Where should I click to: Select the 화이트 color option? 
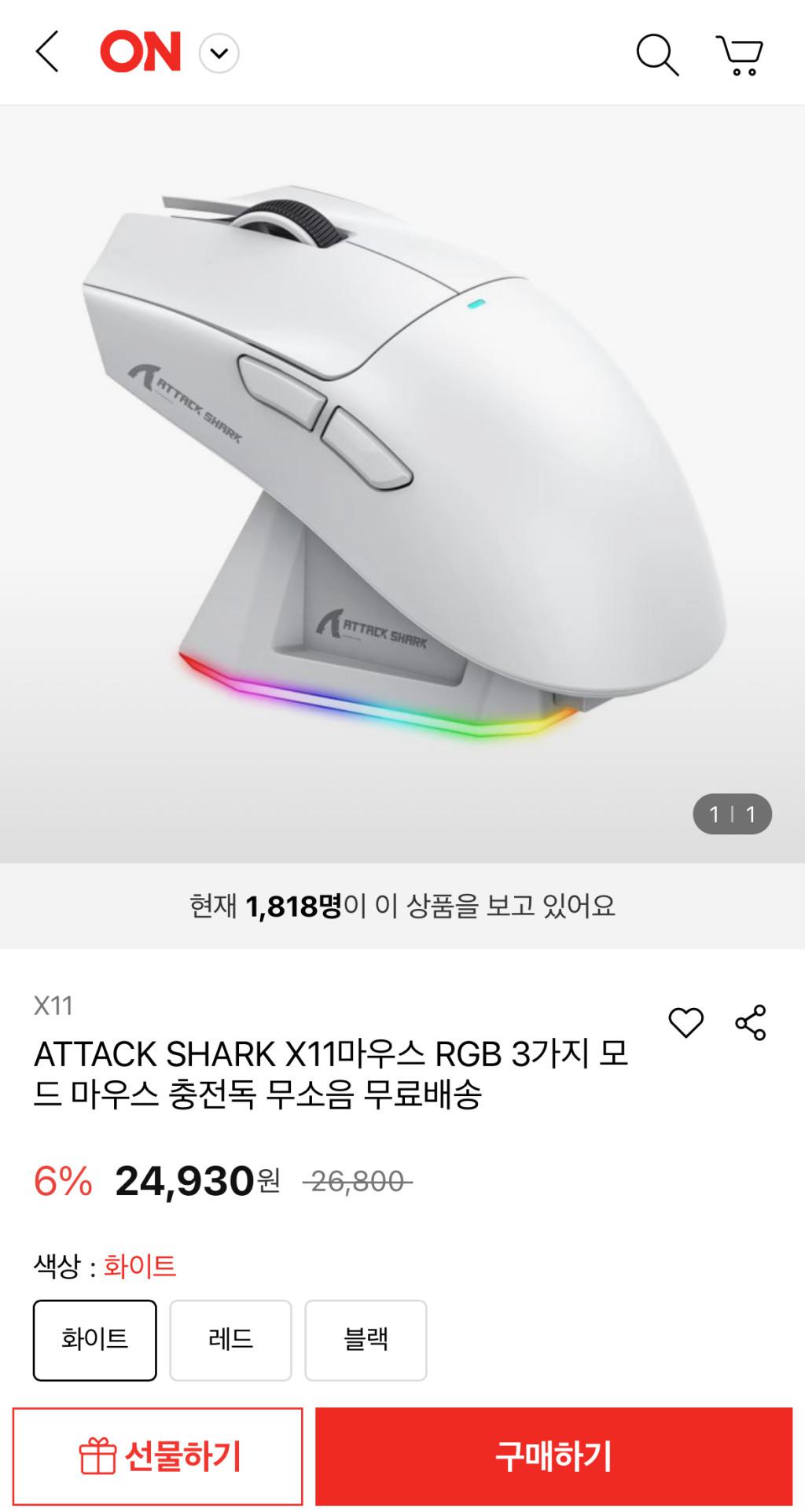click(x=95, y=1341)
